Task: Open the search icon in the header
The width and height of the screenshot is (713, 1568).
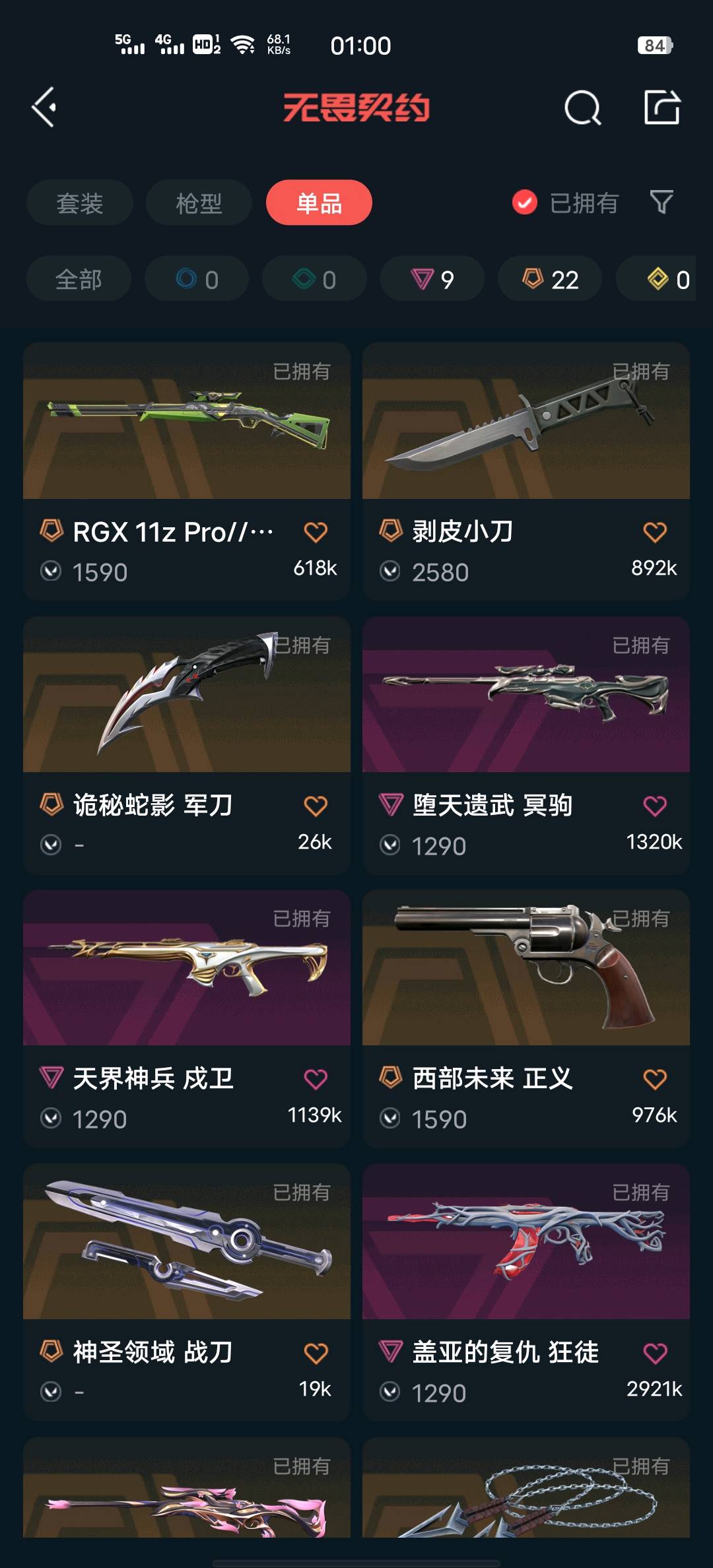Action: 582,107
